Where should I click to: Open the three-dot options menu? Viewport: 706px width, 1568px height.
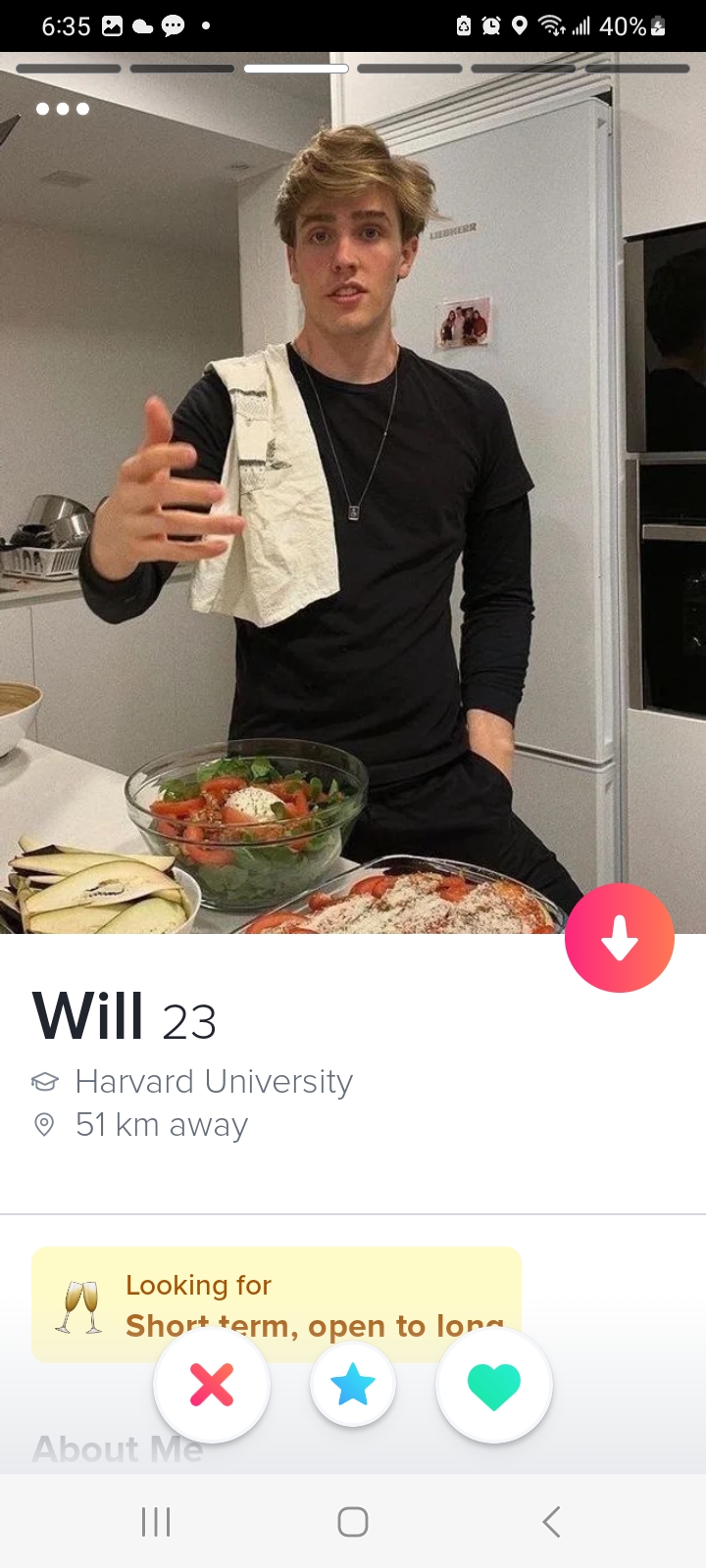pyautogui.click(x=63, y=109)
